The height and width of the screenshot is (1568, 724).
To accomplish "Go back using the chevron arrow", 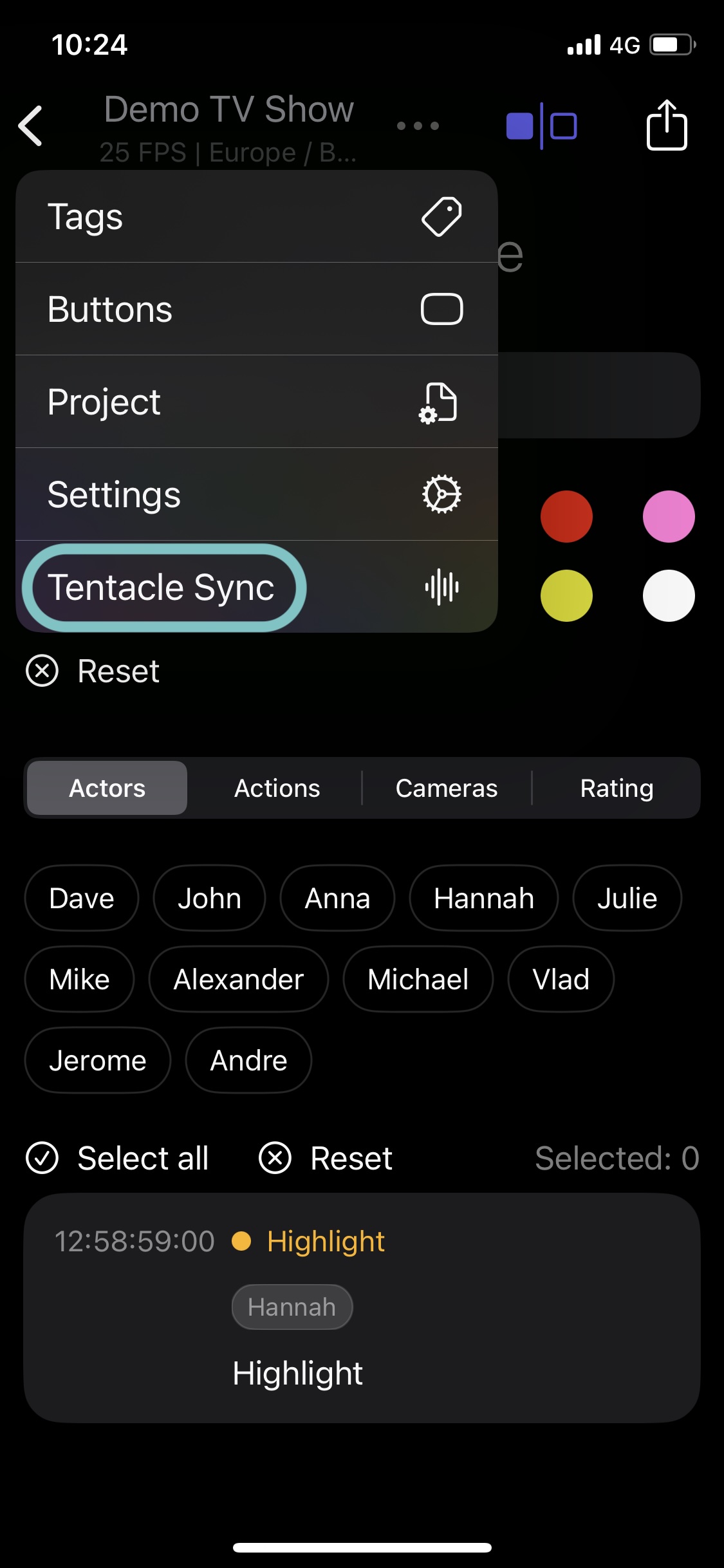I will coord(30,126).
